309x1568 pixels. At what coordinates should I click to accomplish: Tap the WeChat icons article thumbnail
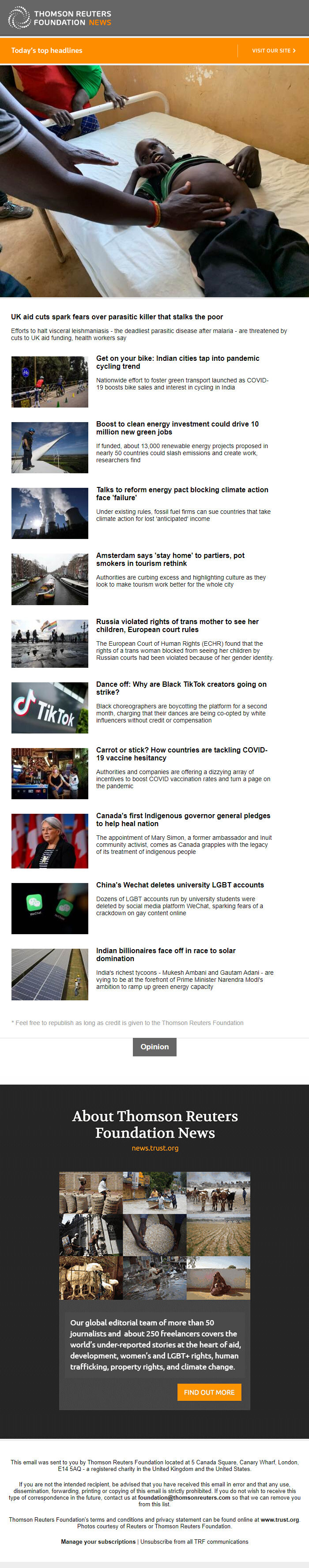(x=49, y=908)
